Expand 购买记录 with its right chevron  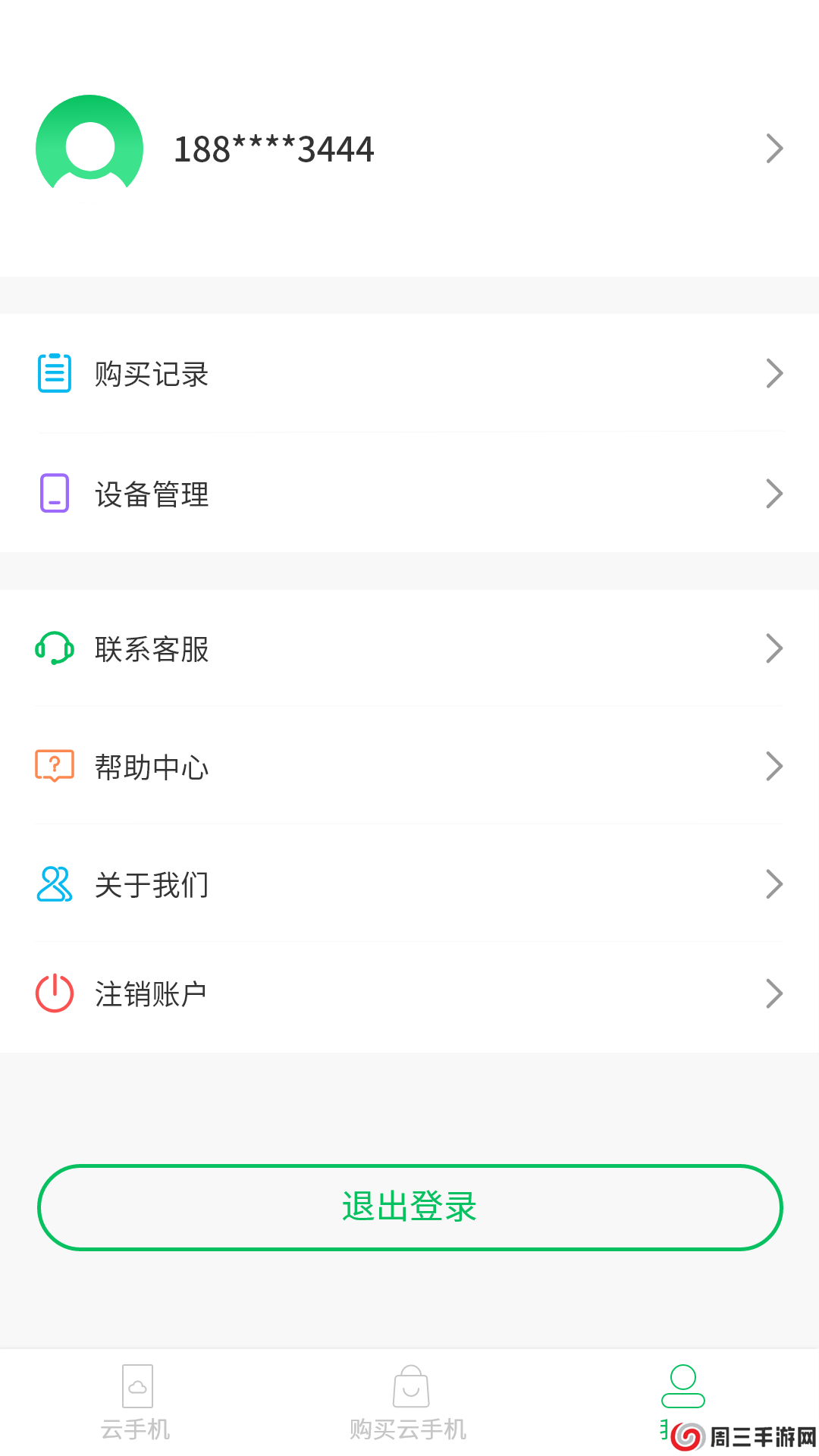774,373
